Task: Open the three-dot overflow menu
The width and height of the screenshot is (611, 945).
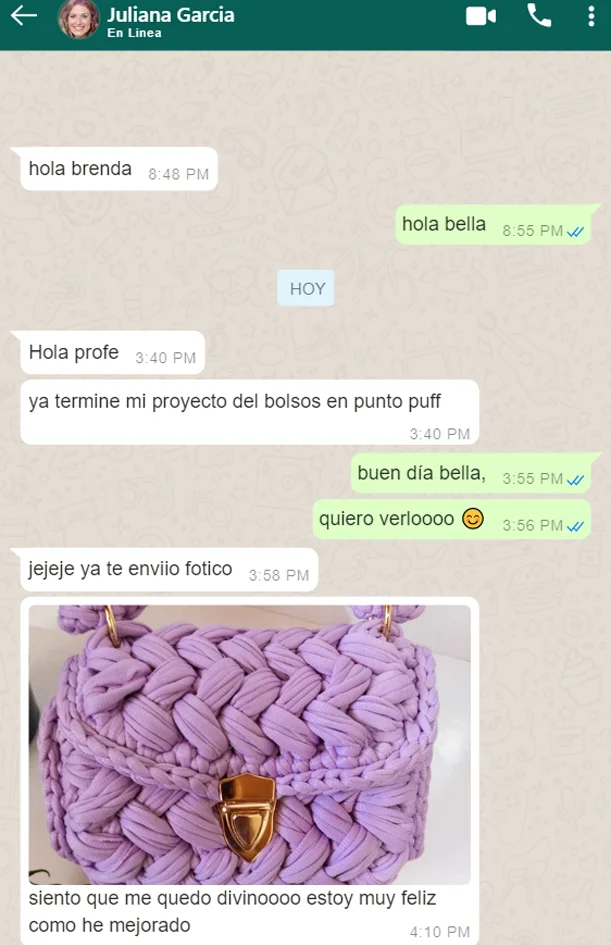Action: click(x=590, y=17)
